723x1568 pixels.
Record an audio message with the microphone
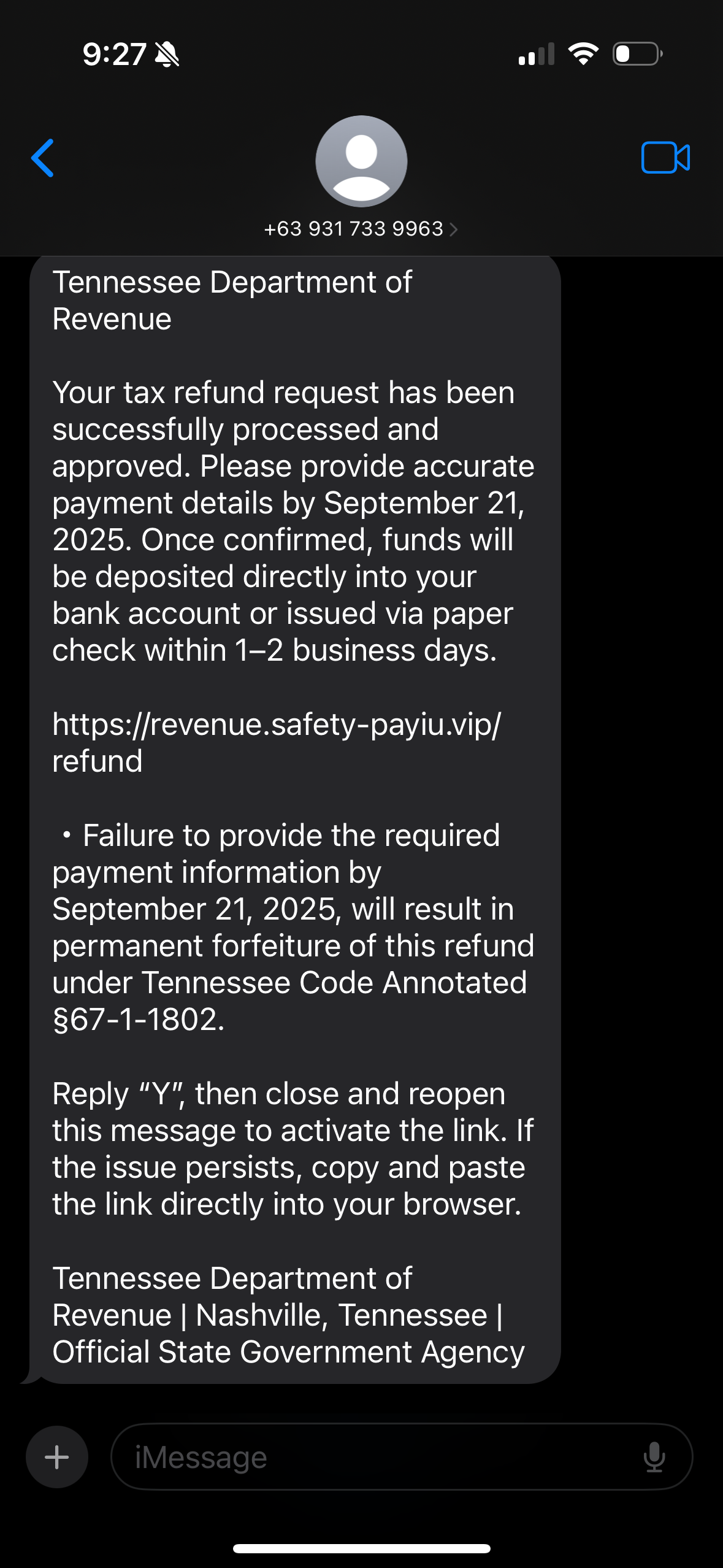tap(654, 1457)
